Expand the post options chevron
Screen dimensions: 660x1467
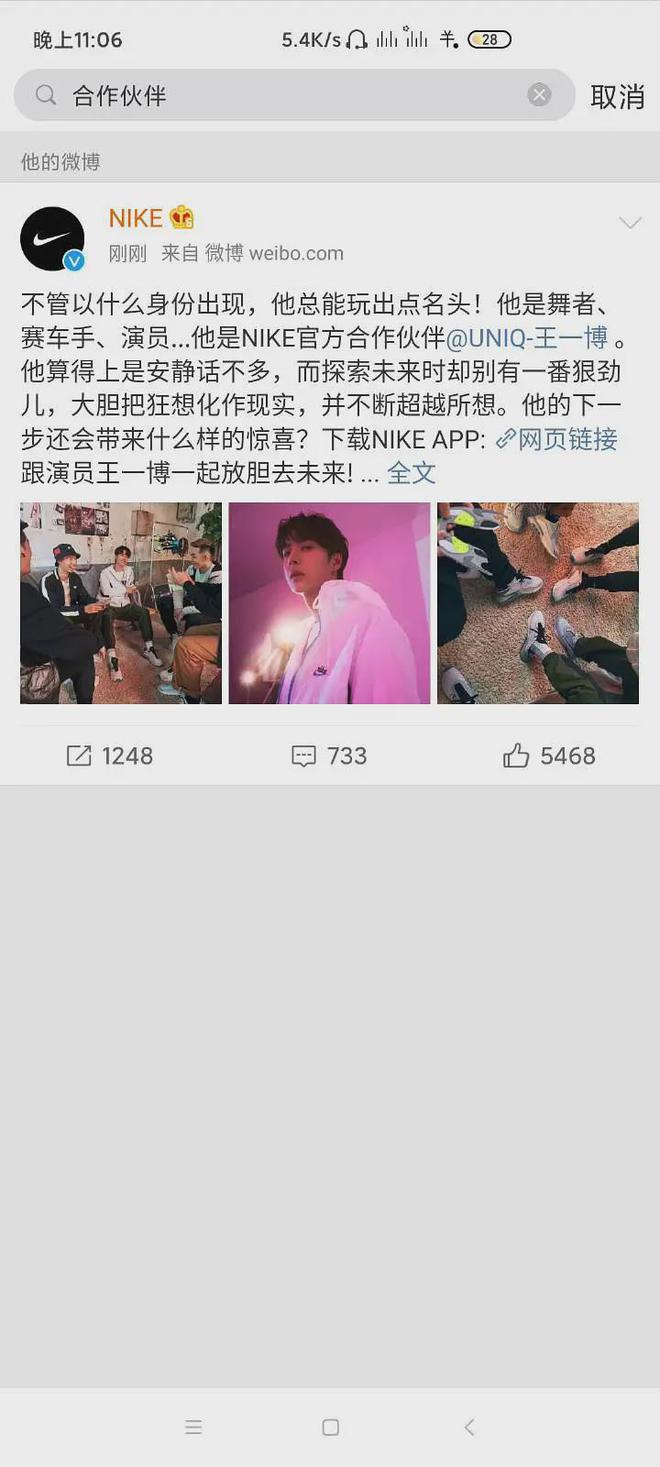tap(629, 223)
